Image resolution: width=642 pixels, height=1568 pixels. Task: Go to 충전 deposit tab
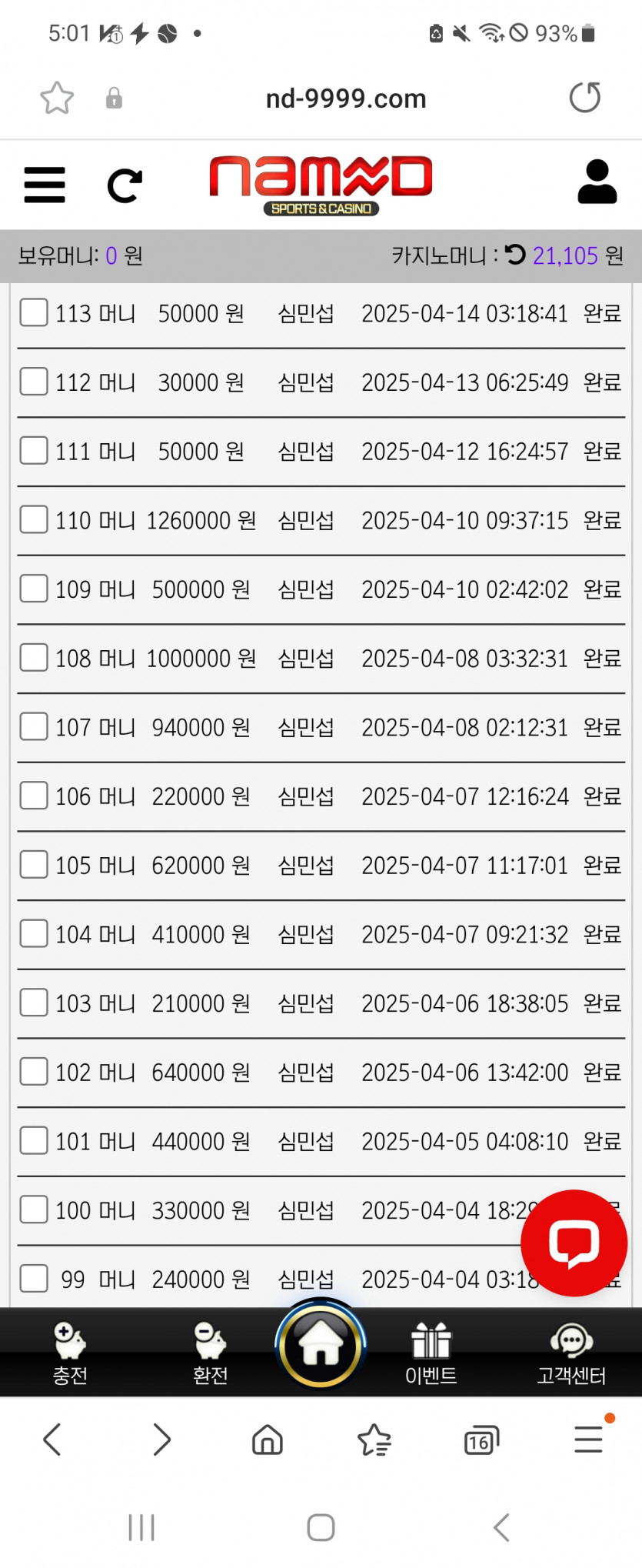point(70,1353)
